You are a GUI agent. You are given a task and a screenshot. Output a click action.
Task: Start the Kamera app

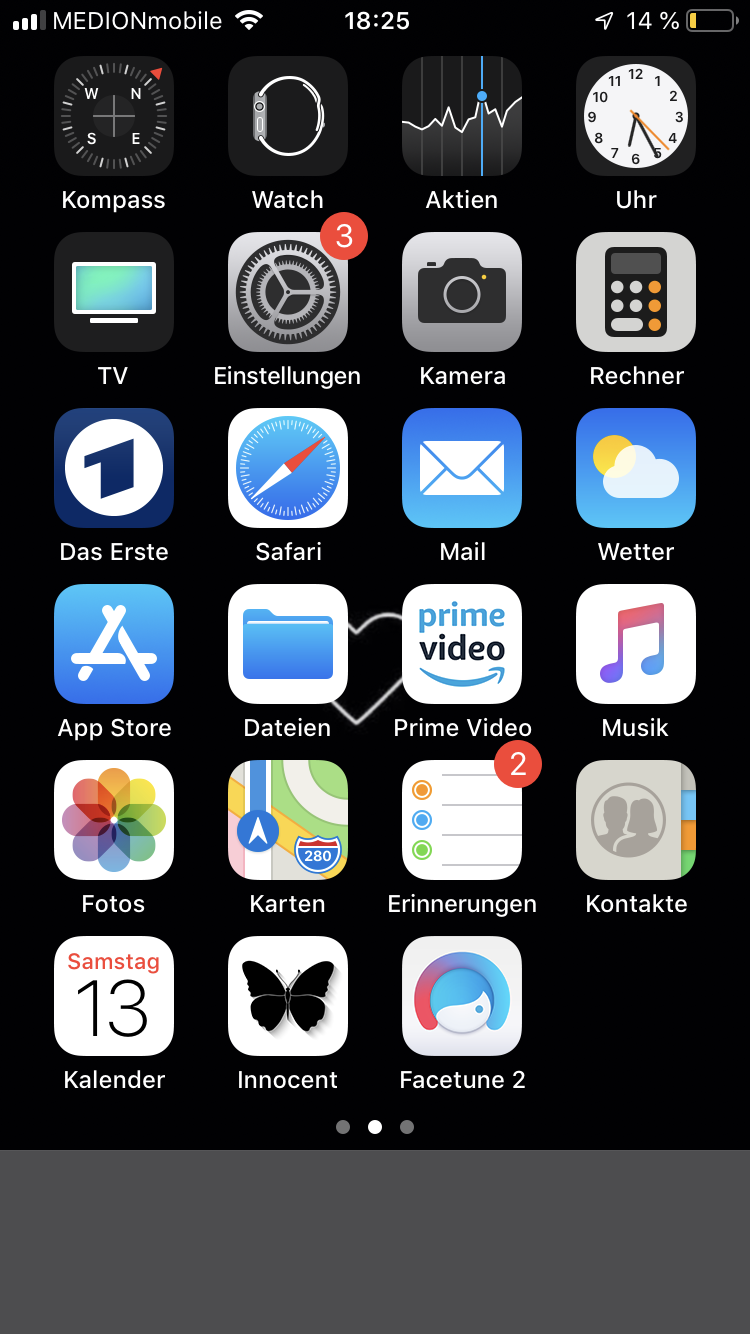pos(461,292)
